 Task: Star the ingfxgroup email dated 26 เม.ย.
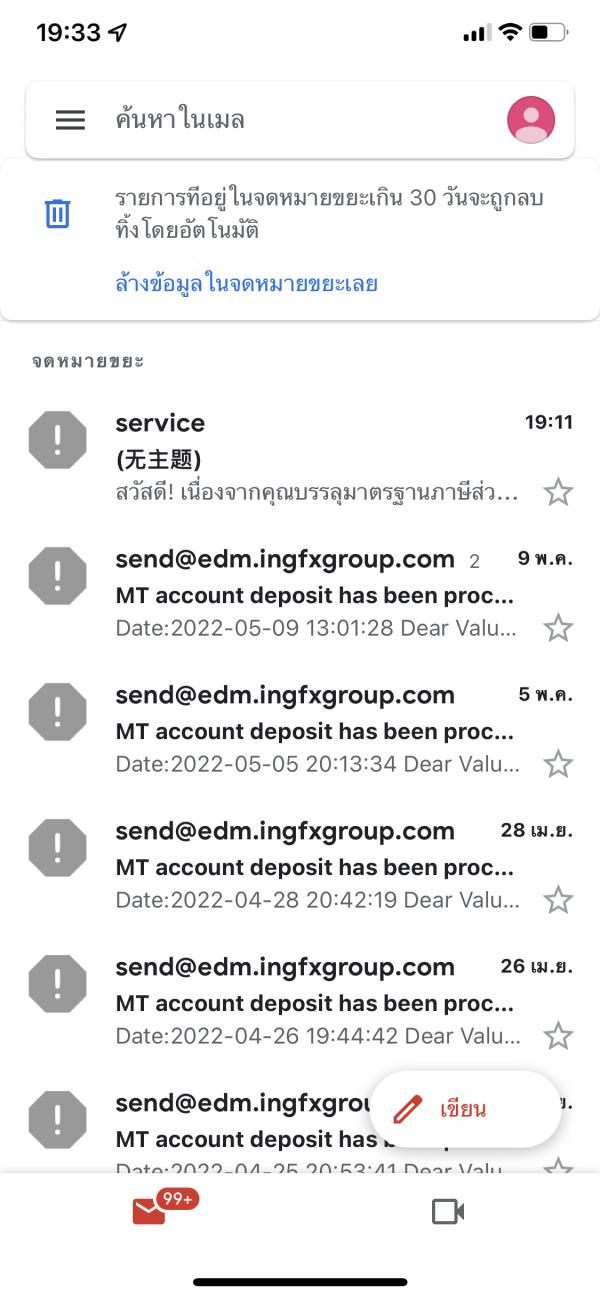[557, 1036]
